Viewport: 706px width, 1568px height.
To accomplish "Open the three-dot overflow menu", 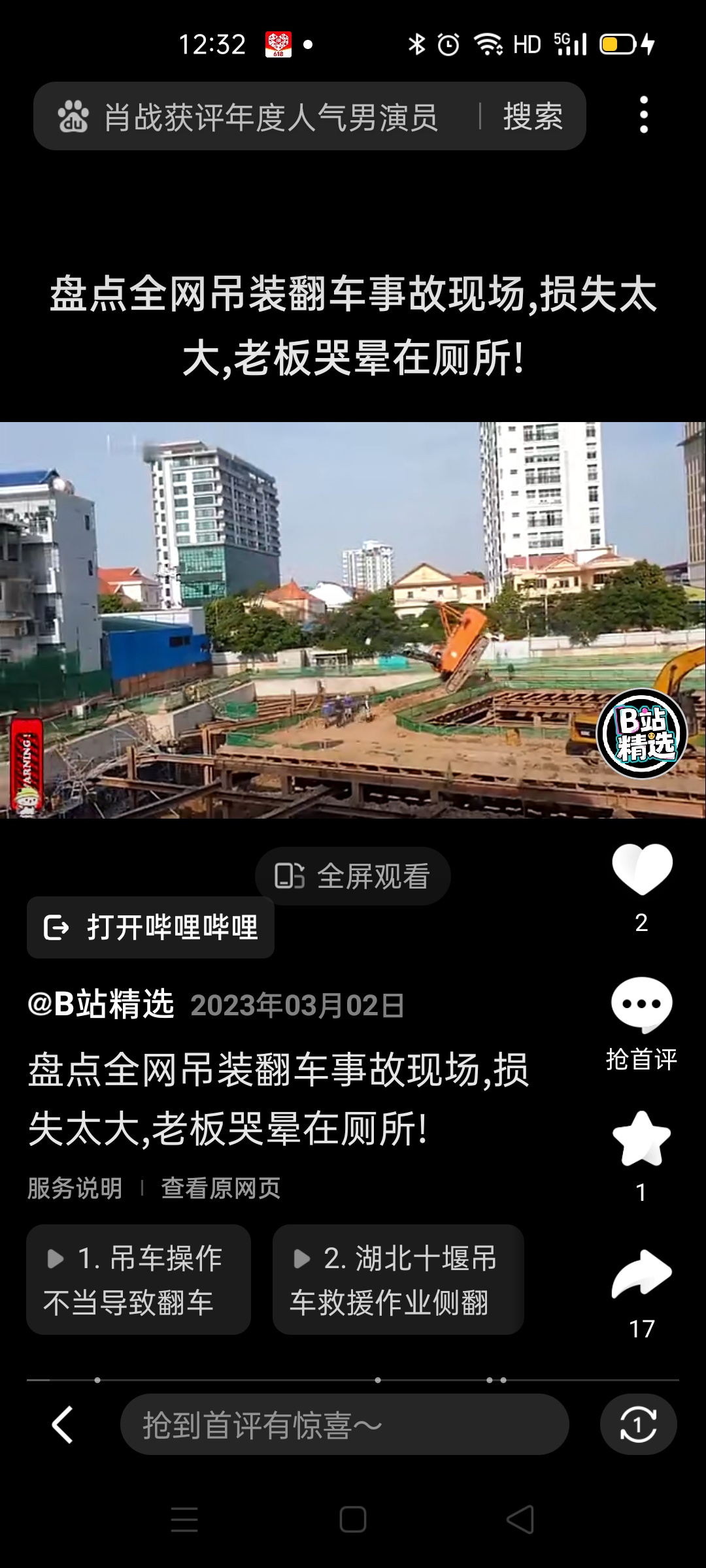I will (644, 115).
